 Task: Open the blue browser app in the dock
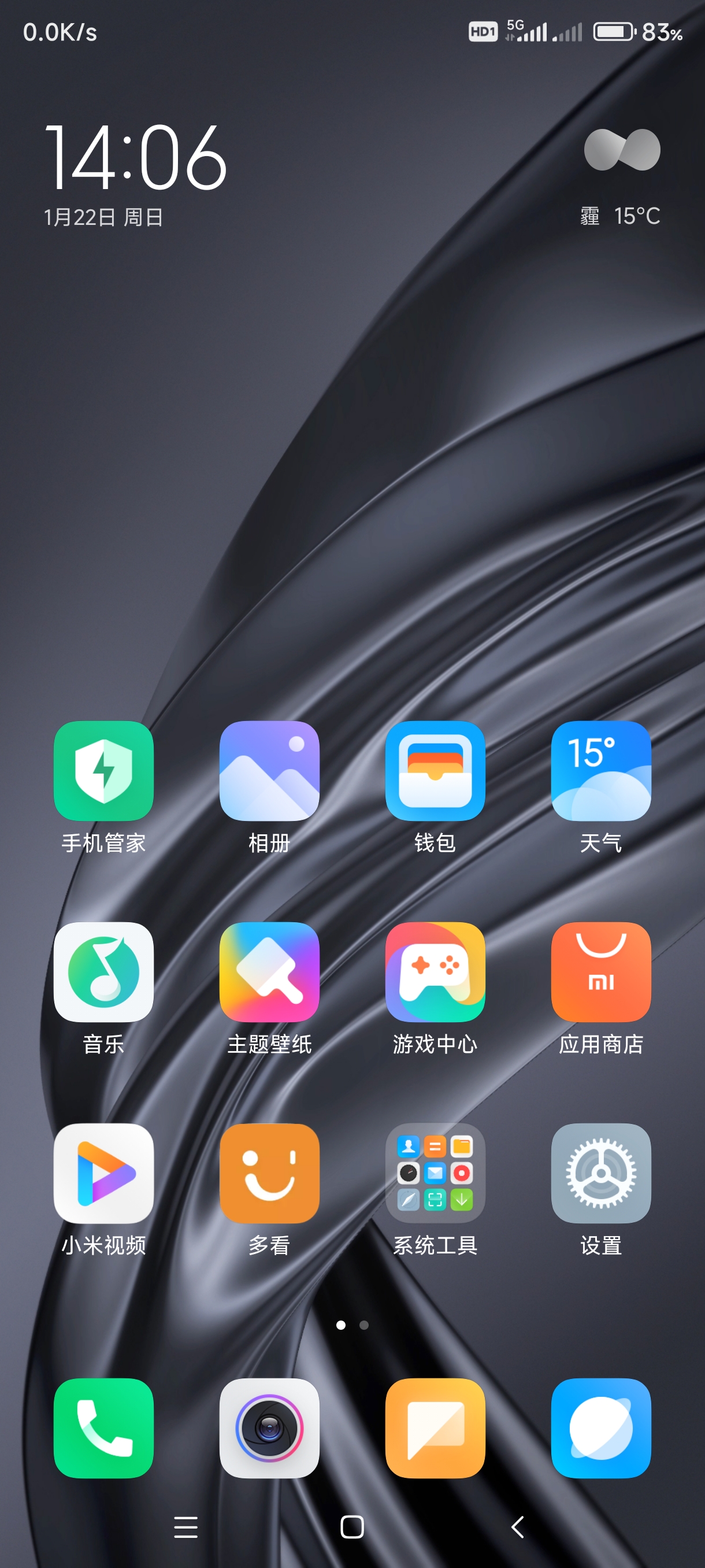point(601,1428)
